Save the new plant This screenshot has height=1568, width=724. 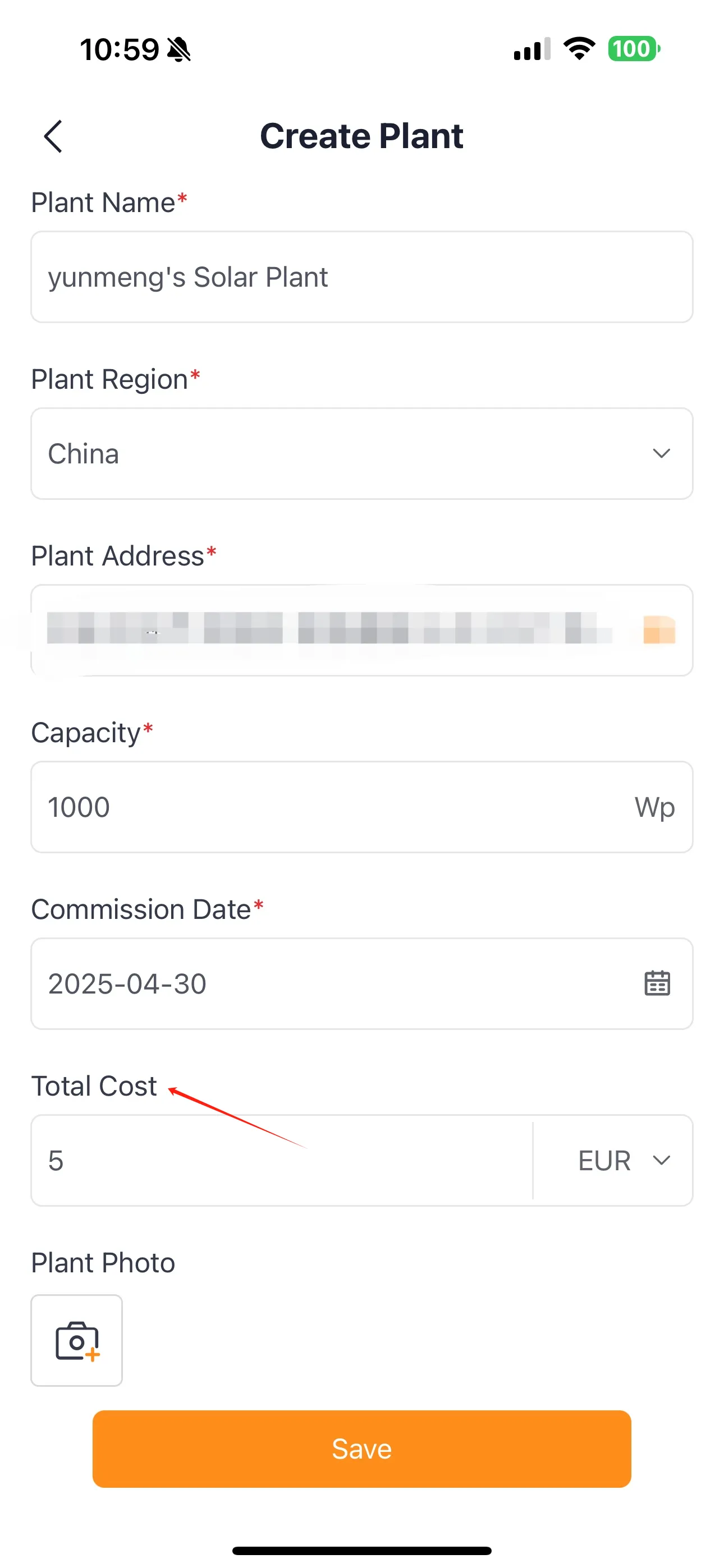(361, 1449)
